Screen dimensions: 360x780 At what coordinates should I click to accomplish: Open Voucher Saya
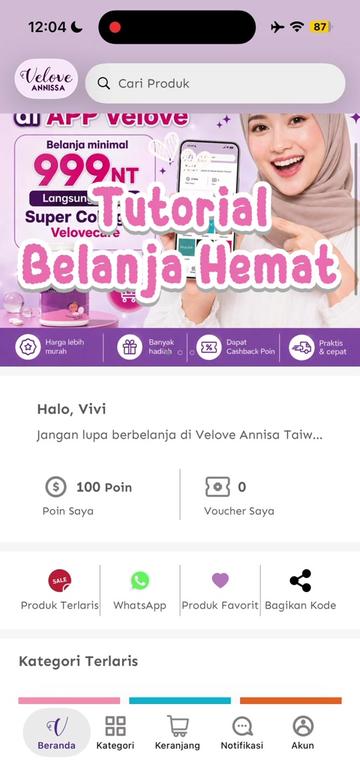tap(239, 496)
